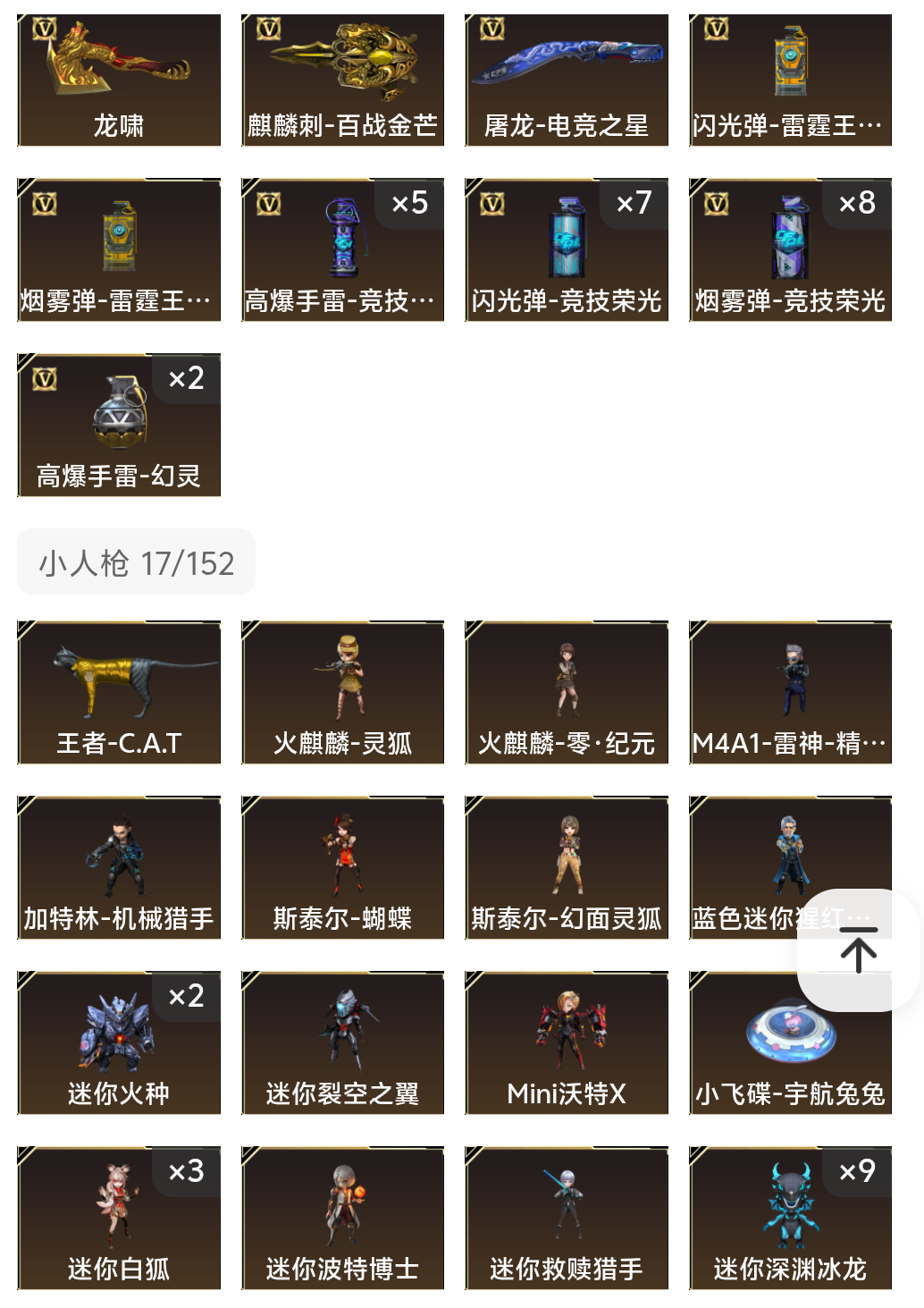View the 闪光弹-竞技荣光 item
The width and height of the screenshot is (924, 1308).
[567, 249]
